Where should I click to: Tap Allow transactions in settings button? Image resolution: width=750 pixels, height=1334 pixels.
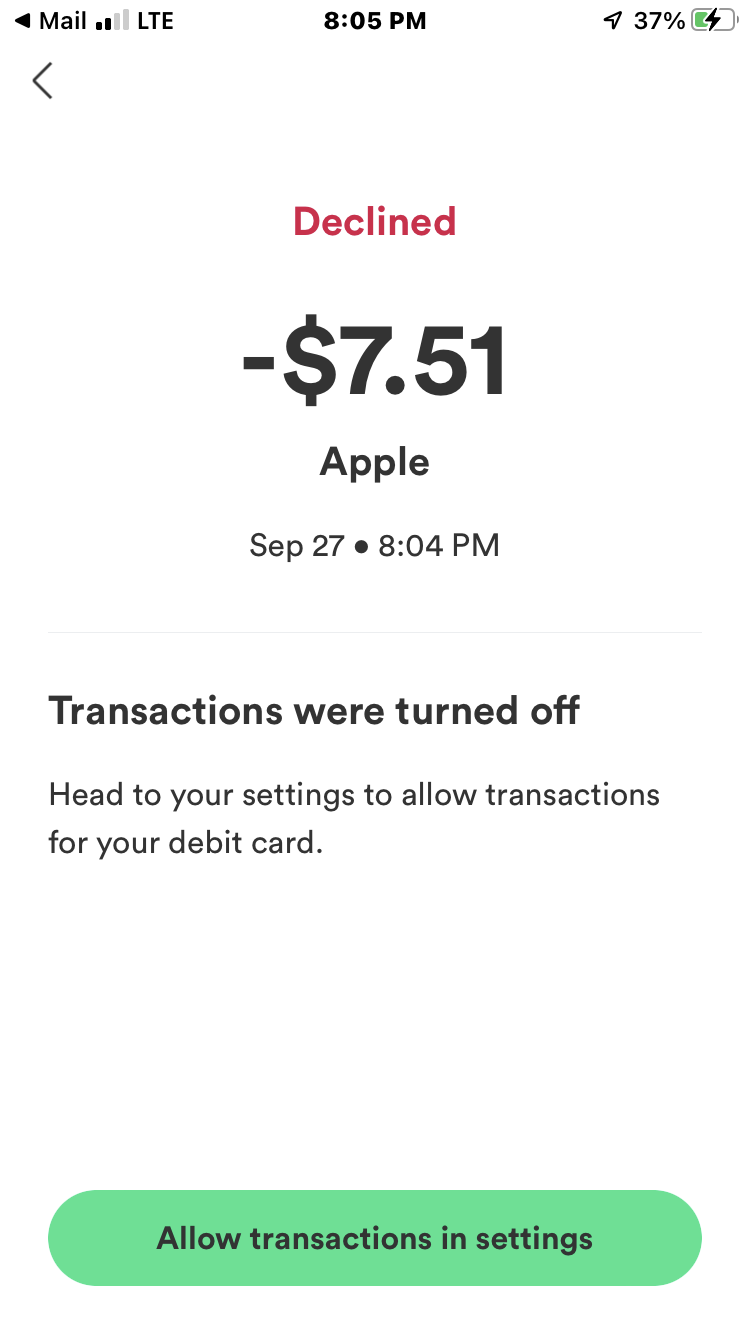point(375,1238)
